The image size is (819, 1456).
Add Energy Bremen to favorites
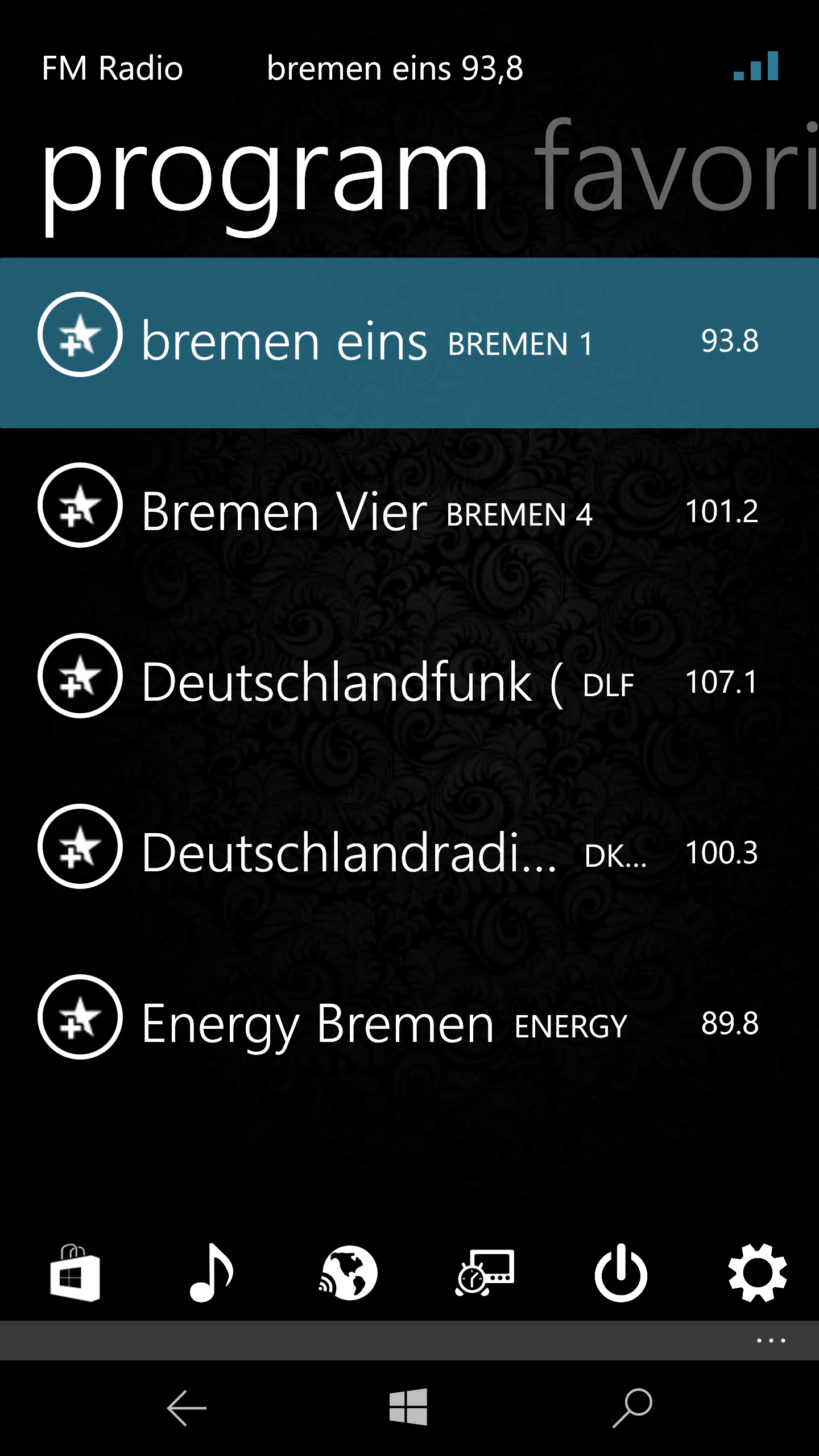click(80, 1017)
